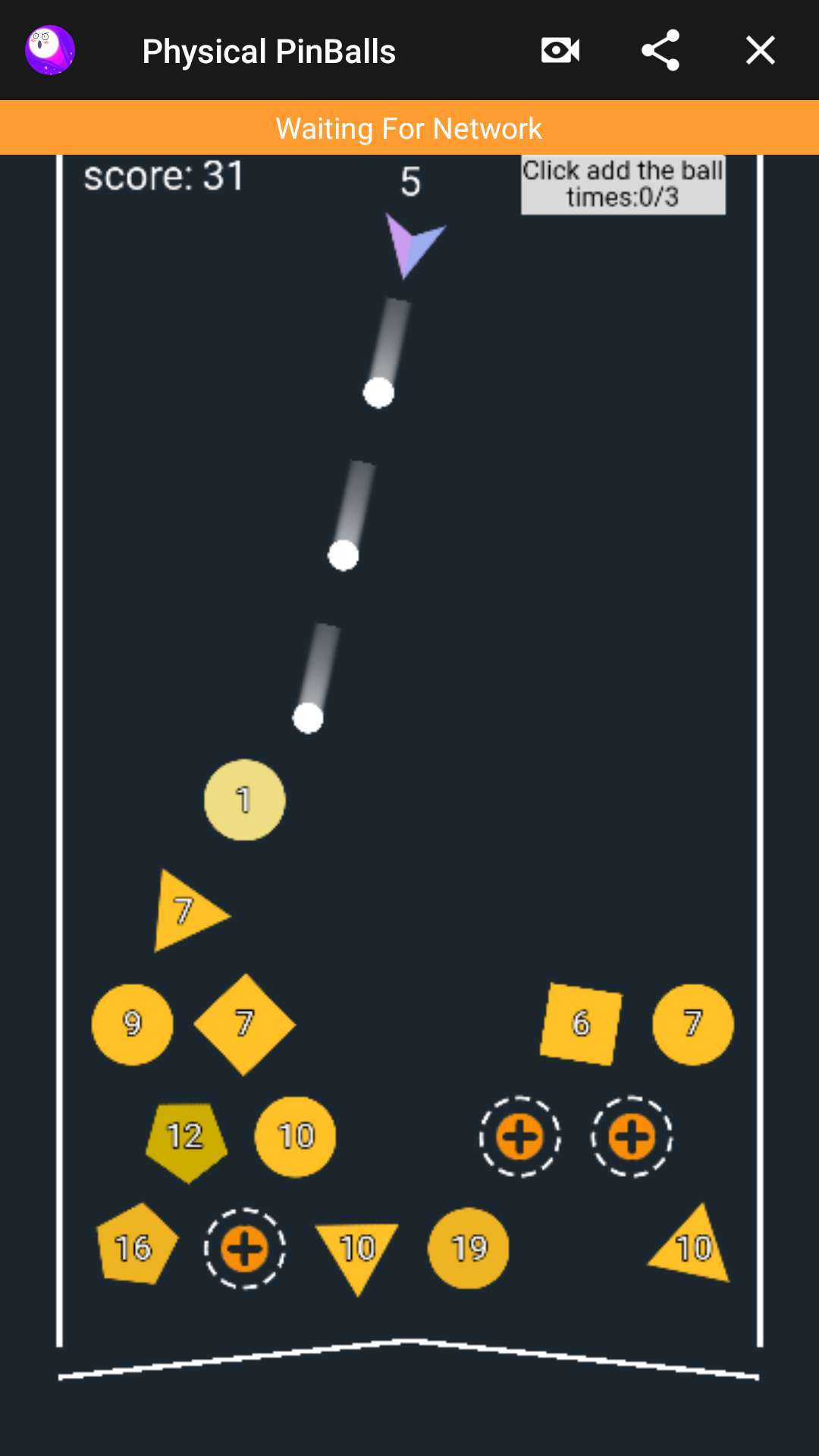Share the Physical PinBalls game

660,51
